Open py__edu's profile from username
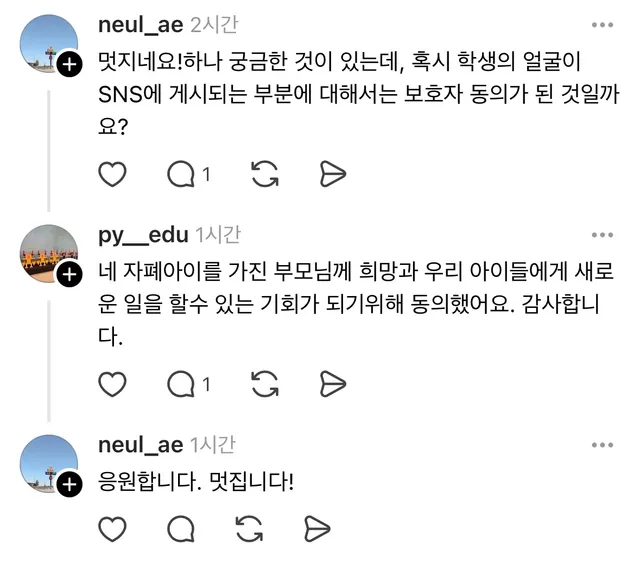The height and width of the screenshot is (561, 640). point(143,235)
